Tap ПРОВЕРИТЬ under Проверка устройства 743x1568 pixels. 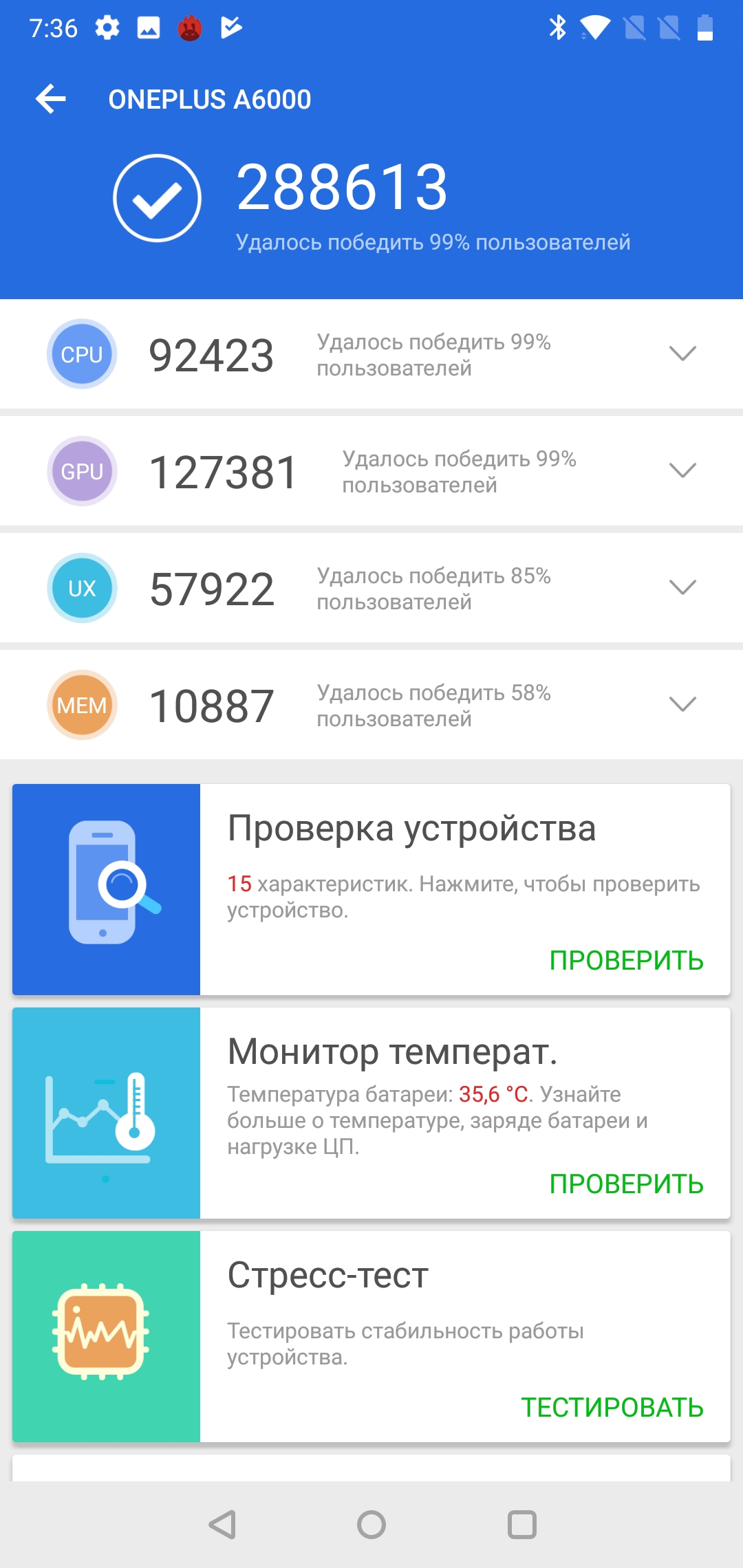click(x=626, y=961)
